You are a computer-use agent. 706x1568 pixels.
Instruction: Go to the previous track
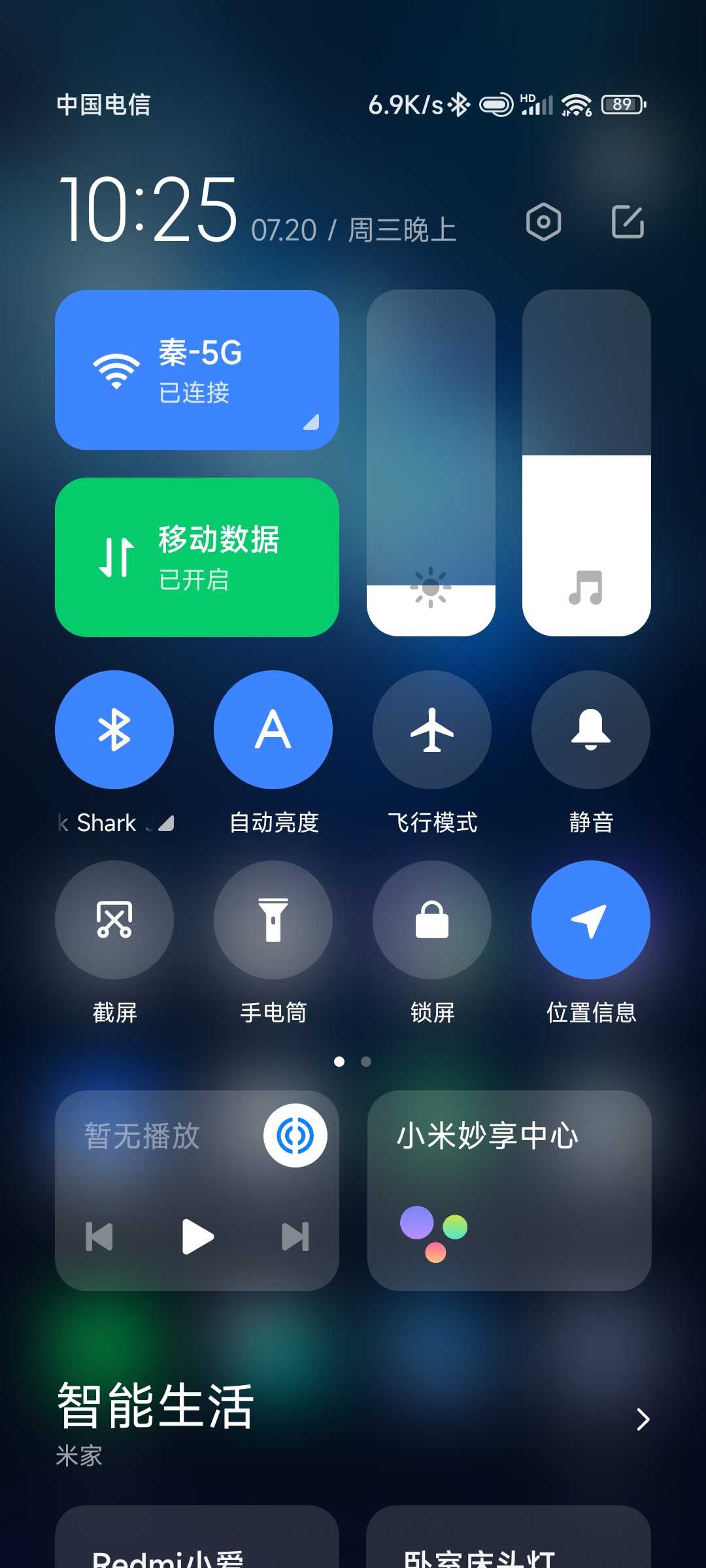click(99, 1236)
